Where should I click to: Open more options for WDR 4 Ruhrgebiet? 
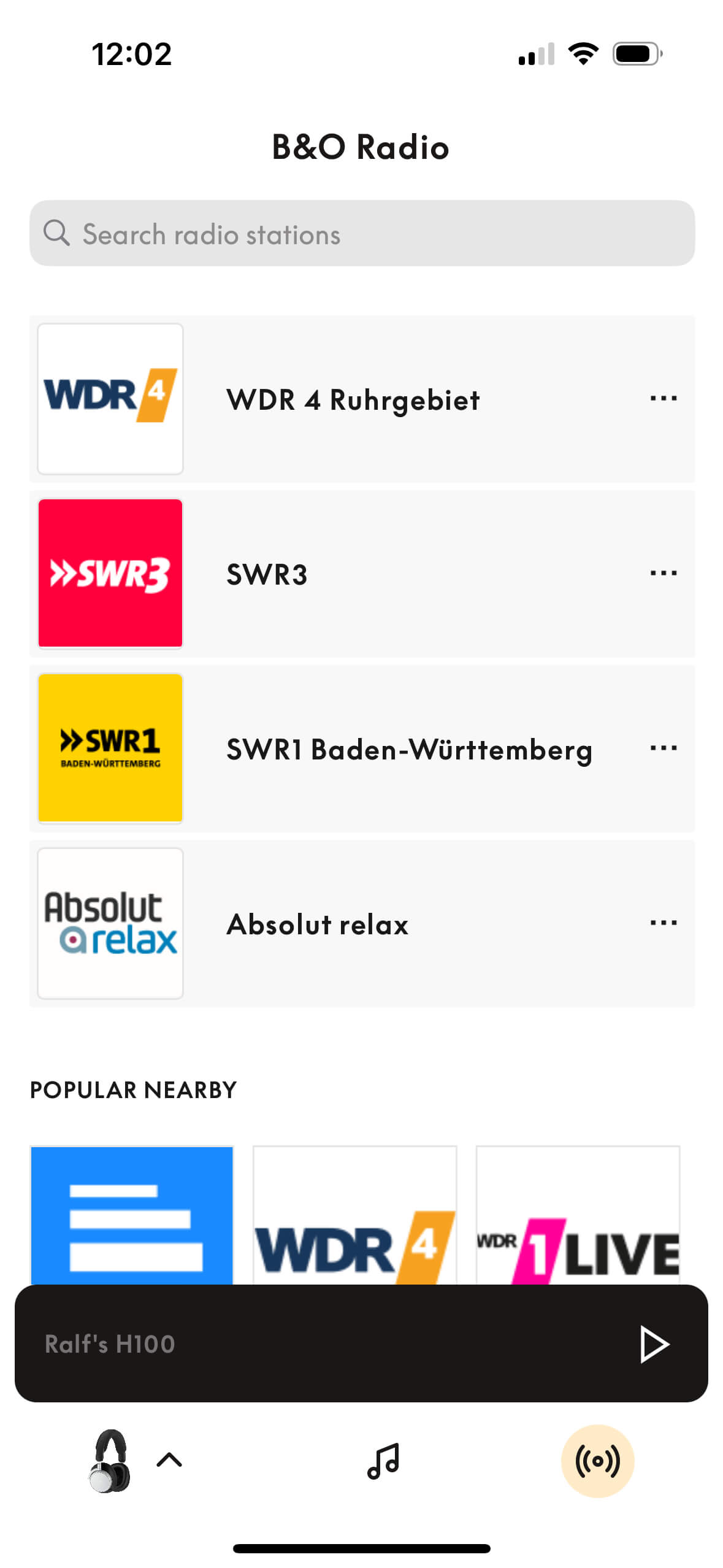pyautogui.click(x=663, y=398)
